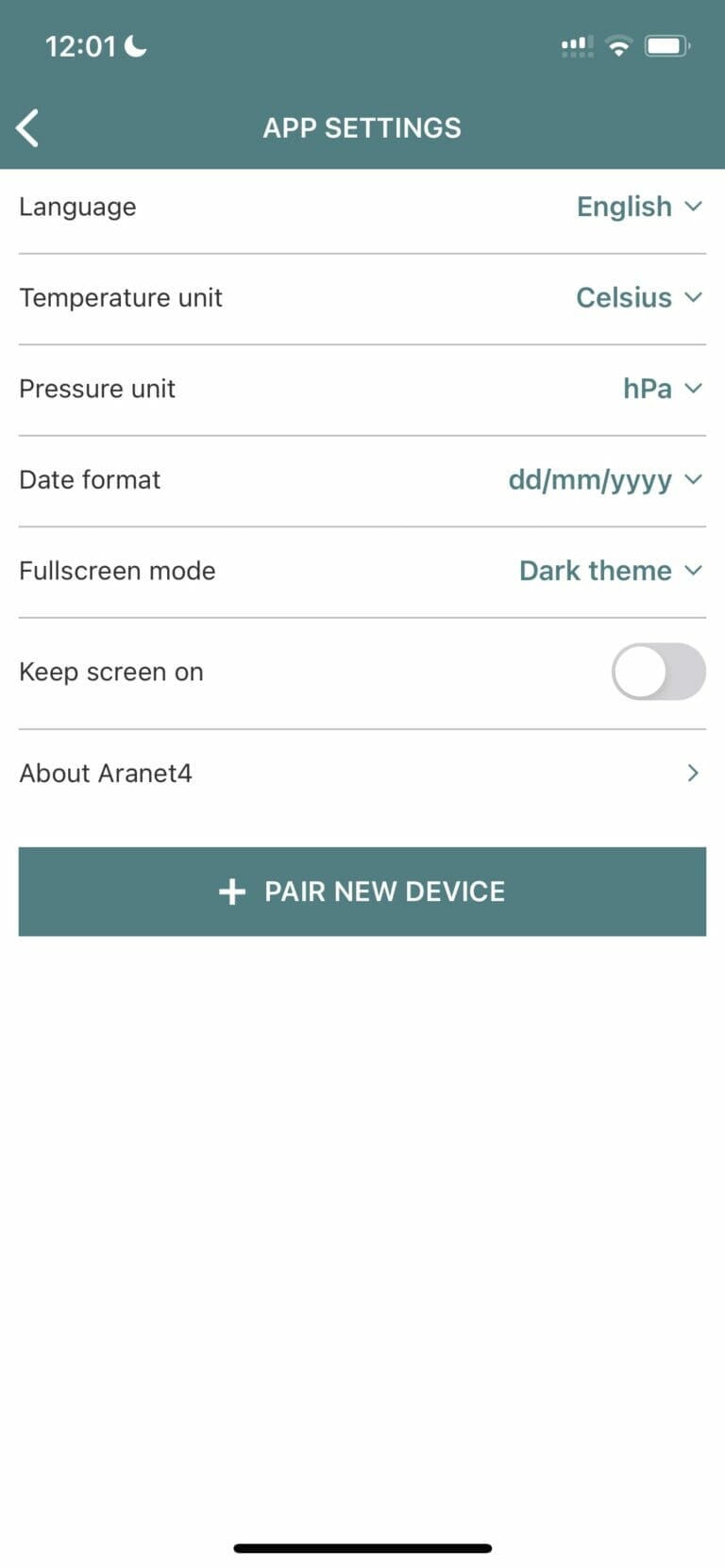The height and width of the screenshot is (1568, 725).
Task: Tap the back arrow to leave App Settings
Action: pos(26,127)
